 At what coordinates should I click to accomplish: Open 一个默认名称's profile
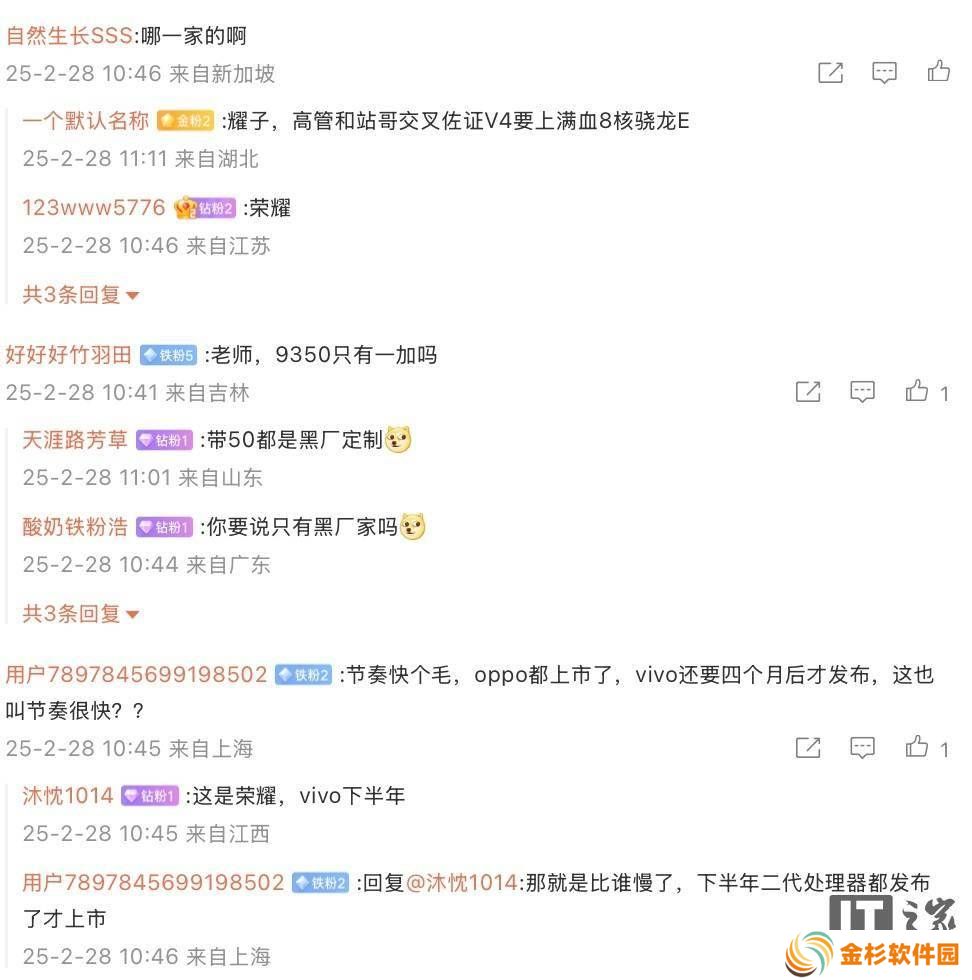(85, 121)
